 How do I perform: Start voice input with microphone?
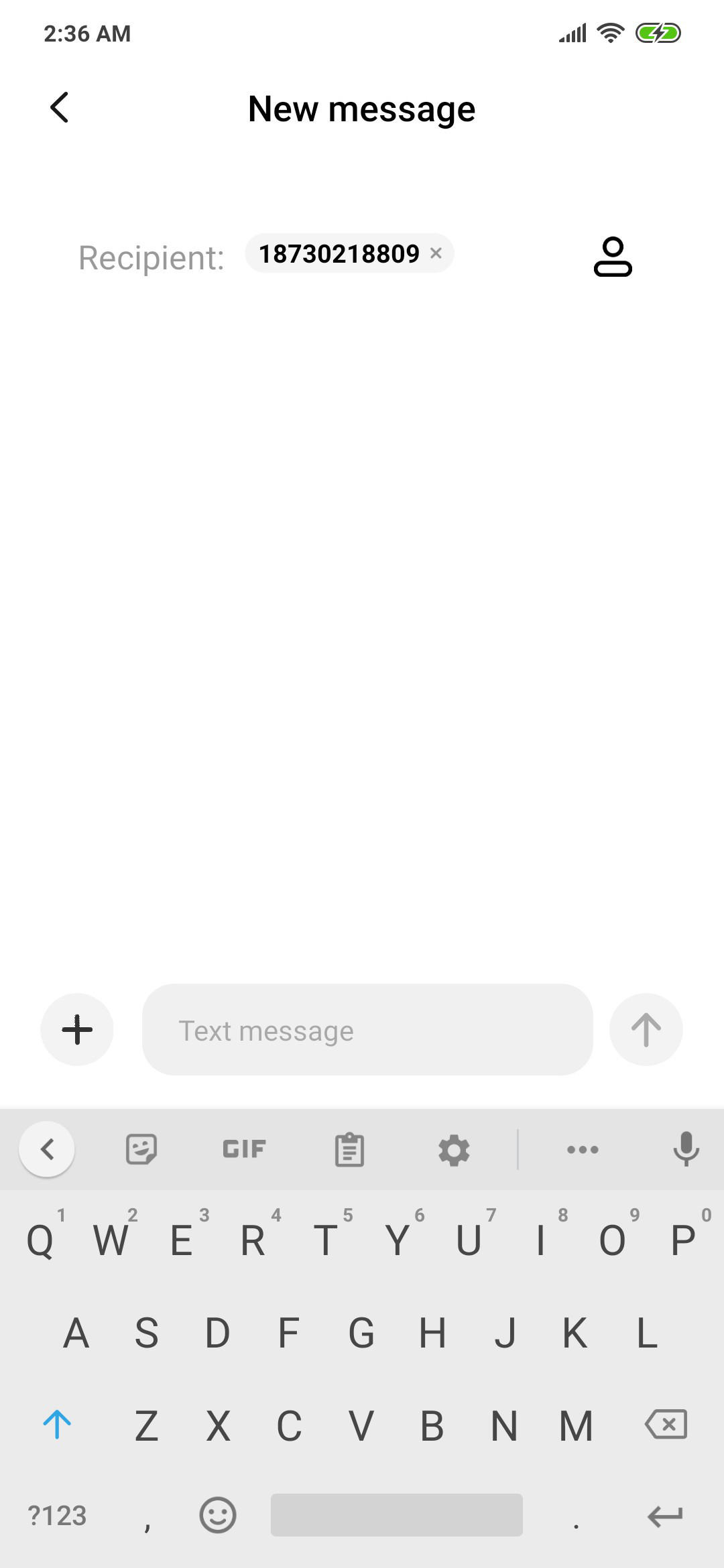[x=686, y=1149]
